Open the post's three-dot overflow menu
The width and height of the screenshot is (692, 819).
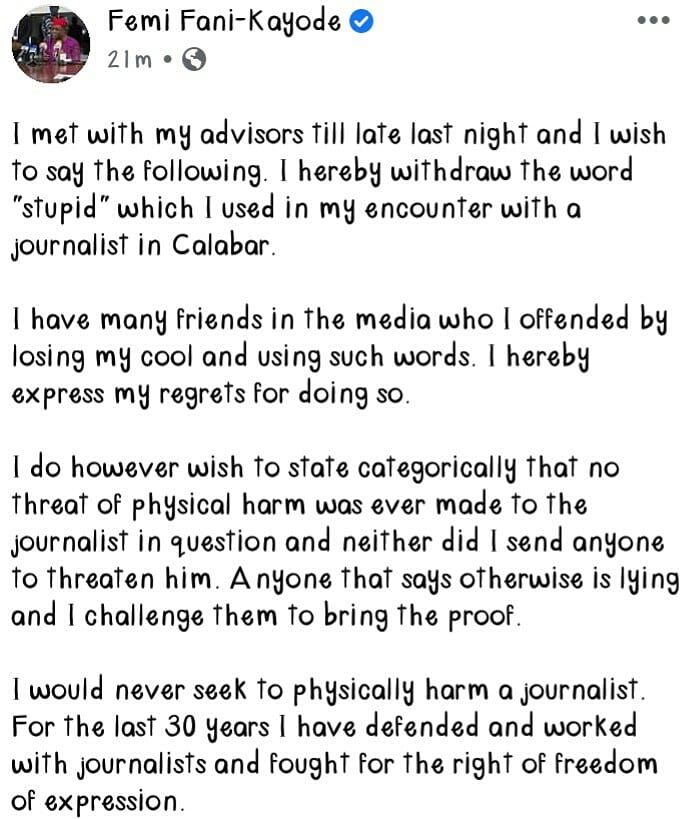[x=653, y=20]
